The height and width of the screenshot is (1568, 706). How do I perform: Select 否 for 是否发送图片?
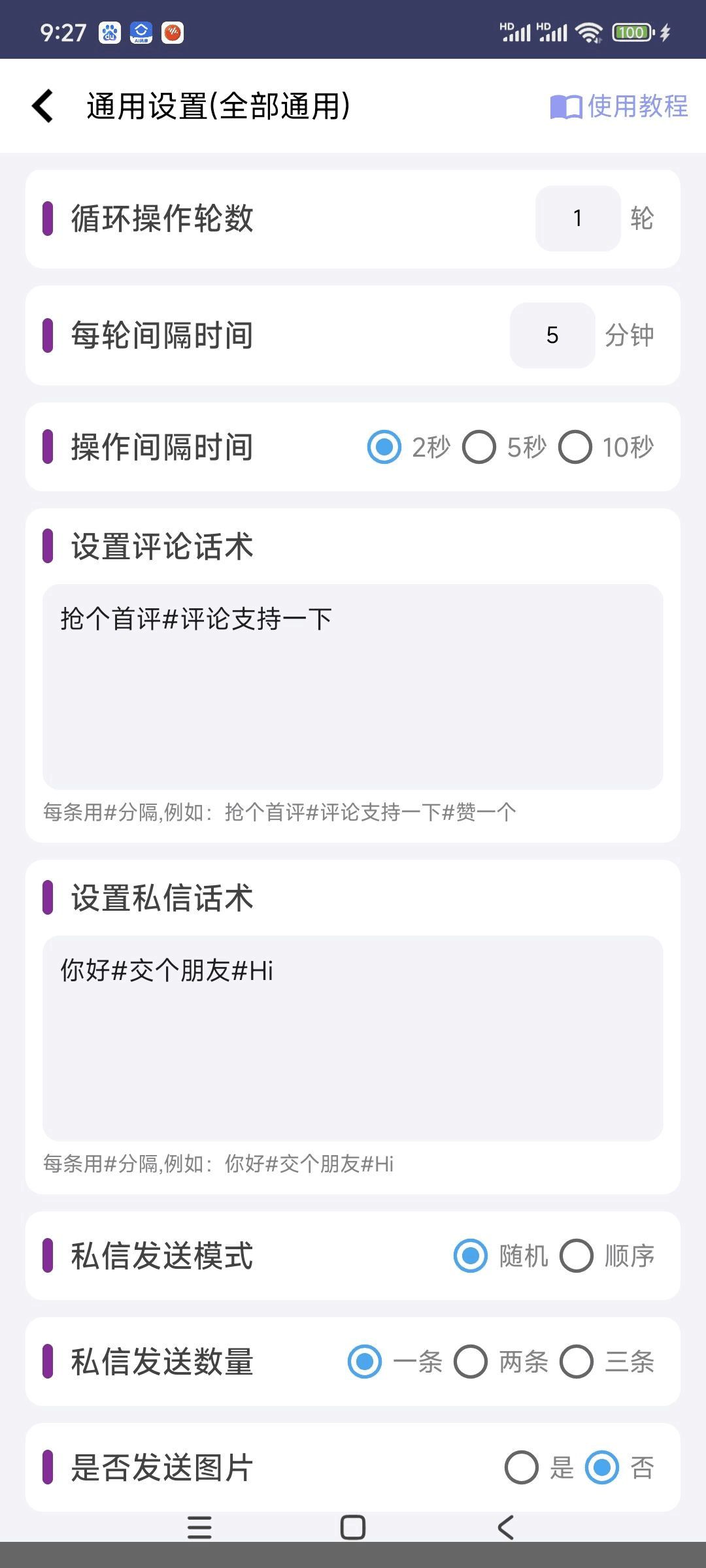602,1467
